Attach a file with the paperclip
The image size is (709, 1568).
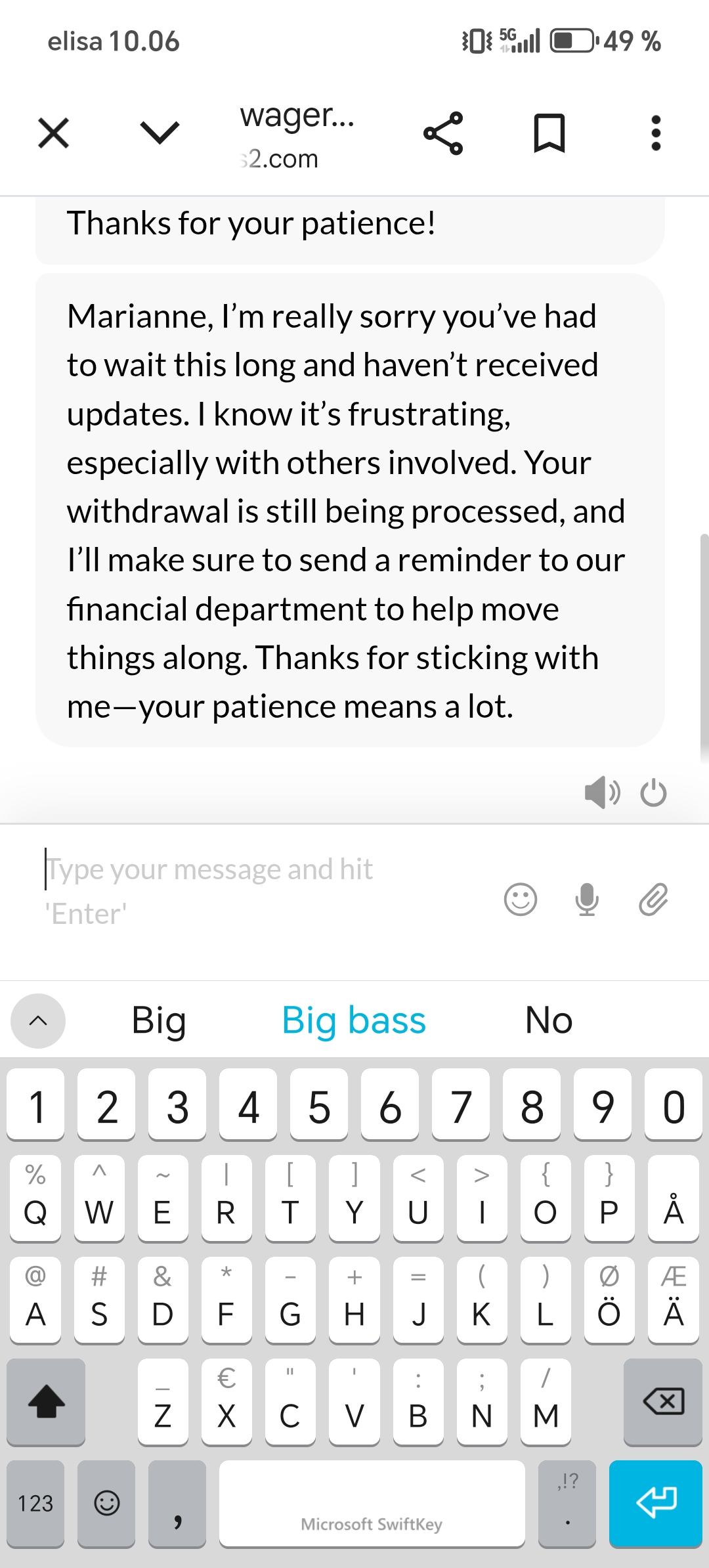point(653,899)
